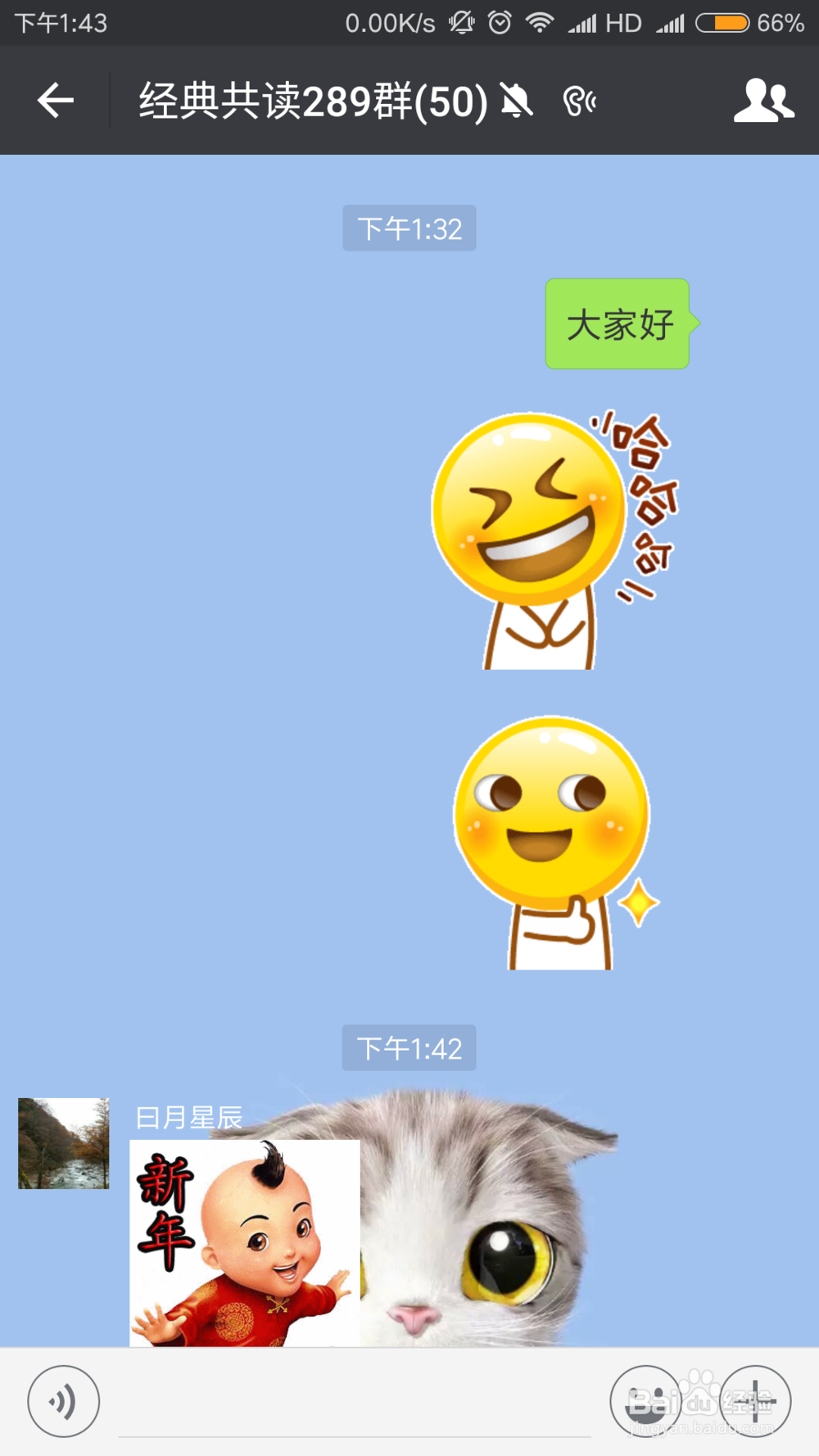Tap the HD indicator in status bar

[624, 22]
